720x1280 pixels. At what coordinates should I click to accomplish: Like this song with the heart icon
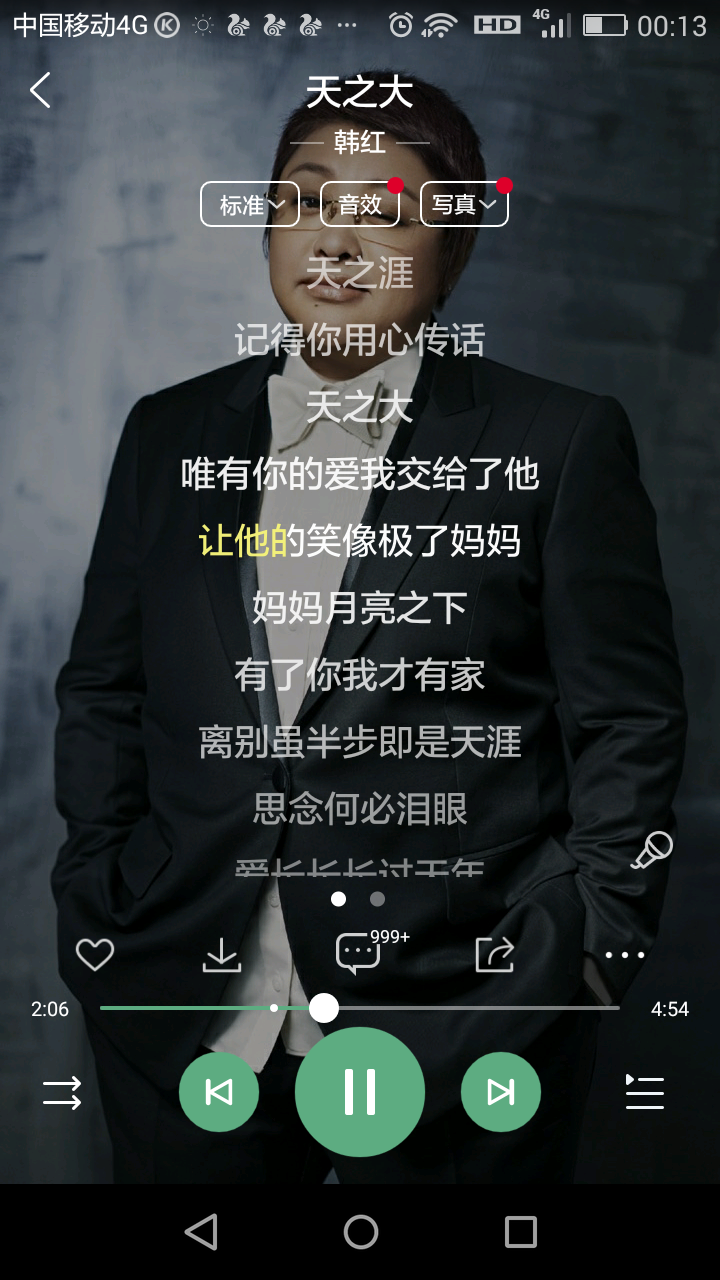[95, 955]
